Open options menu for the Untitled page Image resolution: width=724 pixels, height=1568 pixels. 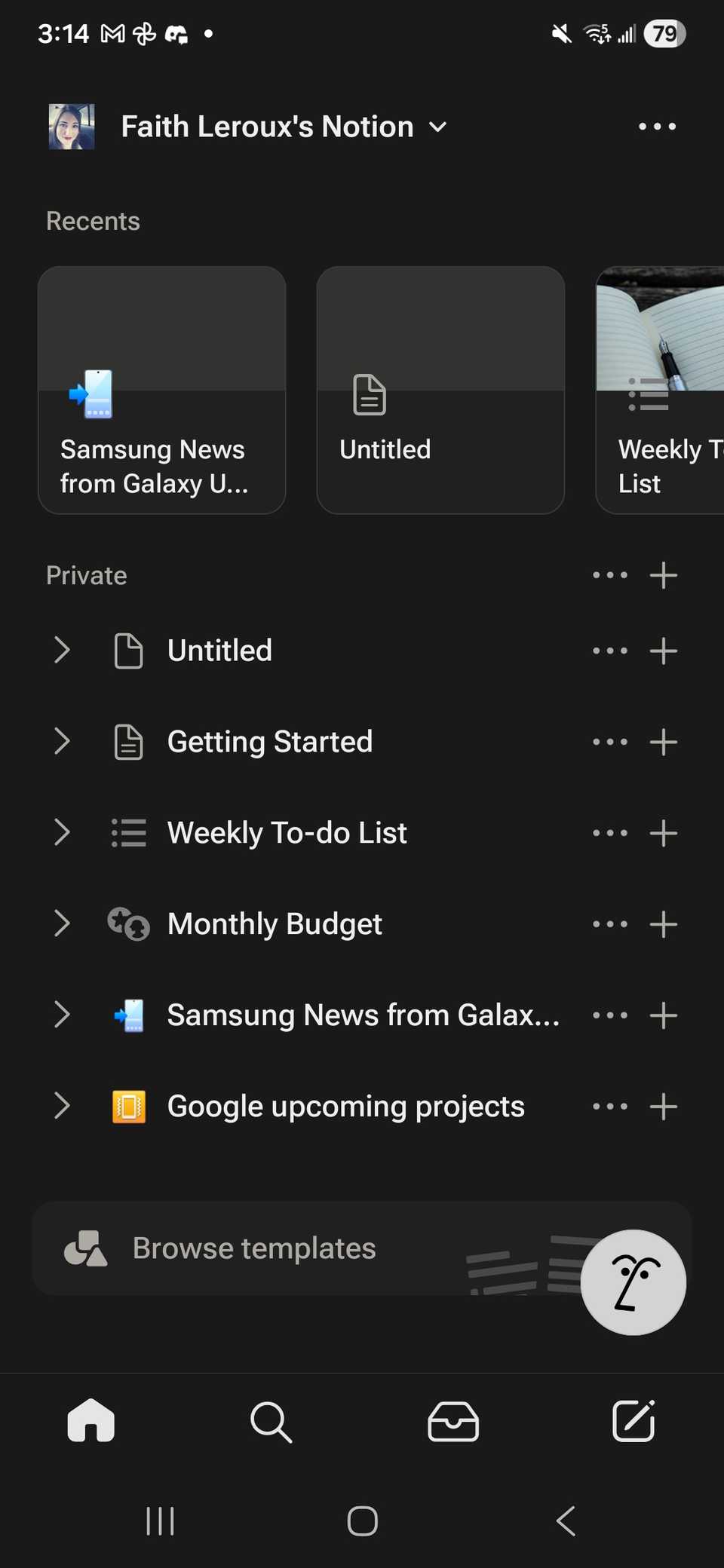pos(609,651)
